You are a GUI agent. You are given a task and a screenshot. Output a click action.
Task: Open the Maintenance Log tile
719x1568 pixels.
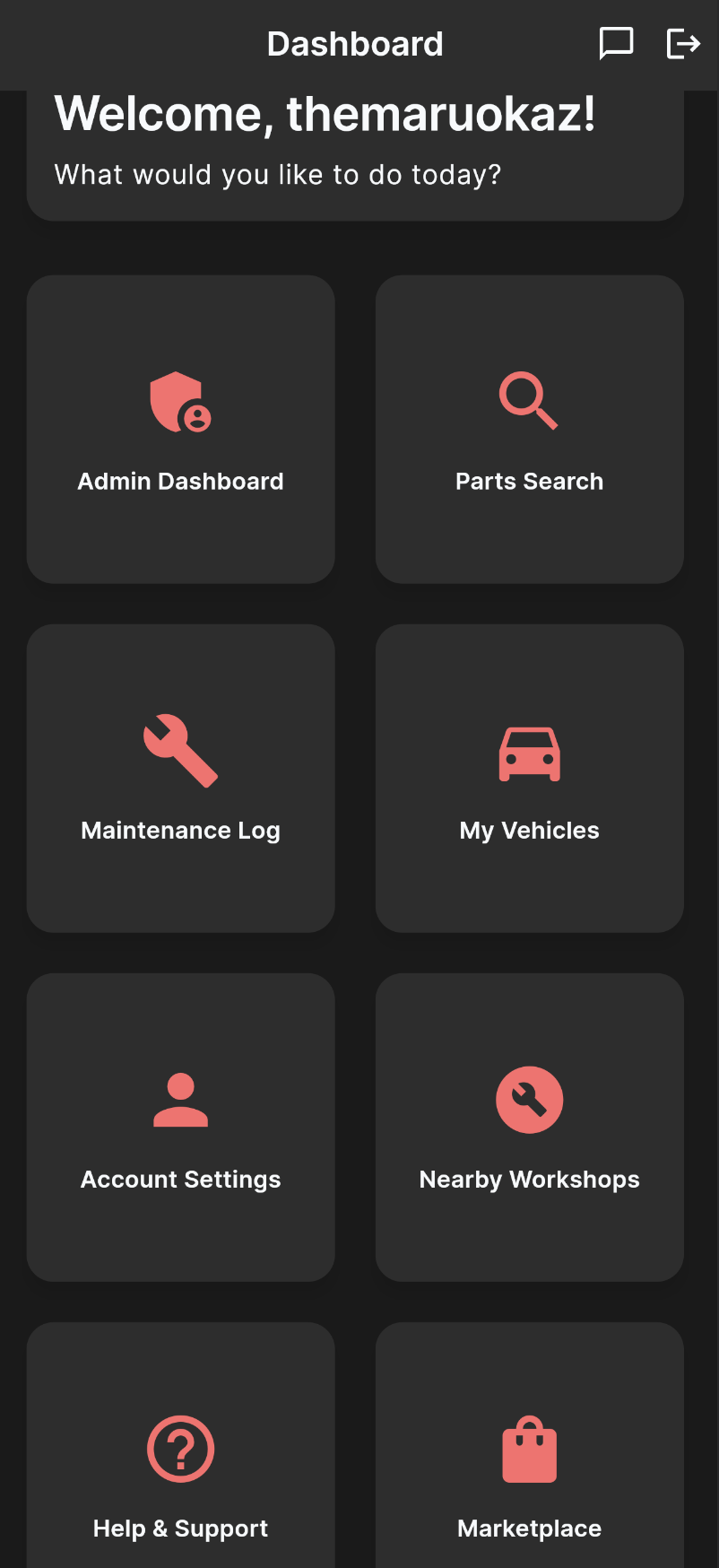pos(180,778)
